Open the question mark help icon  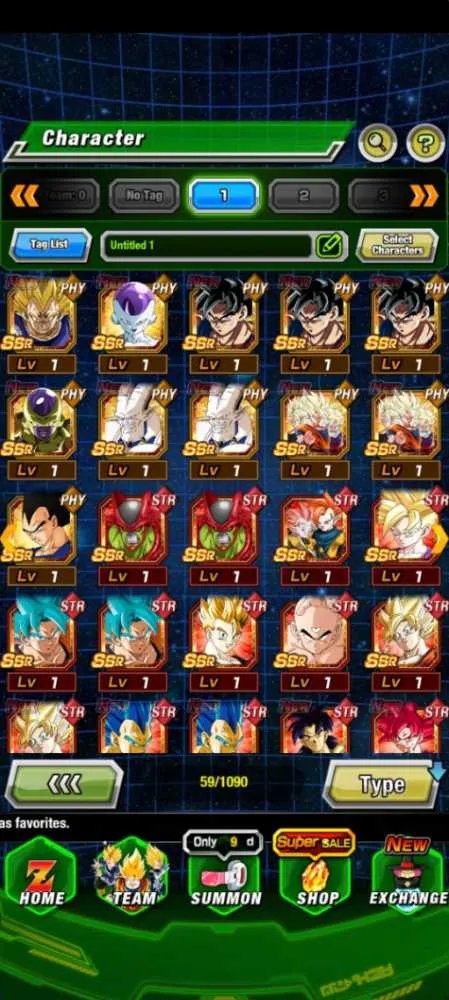(425, 144)
